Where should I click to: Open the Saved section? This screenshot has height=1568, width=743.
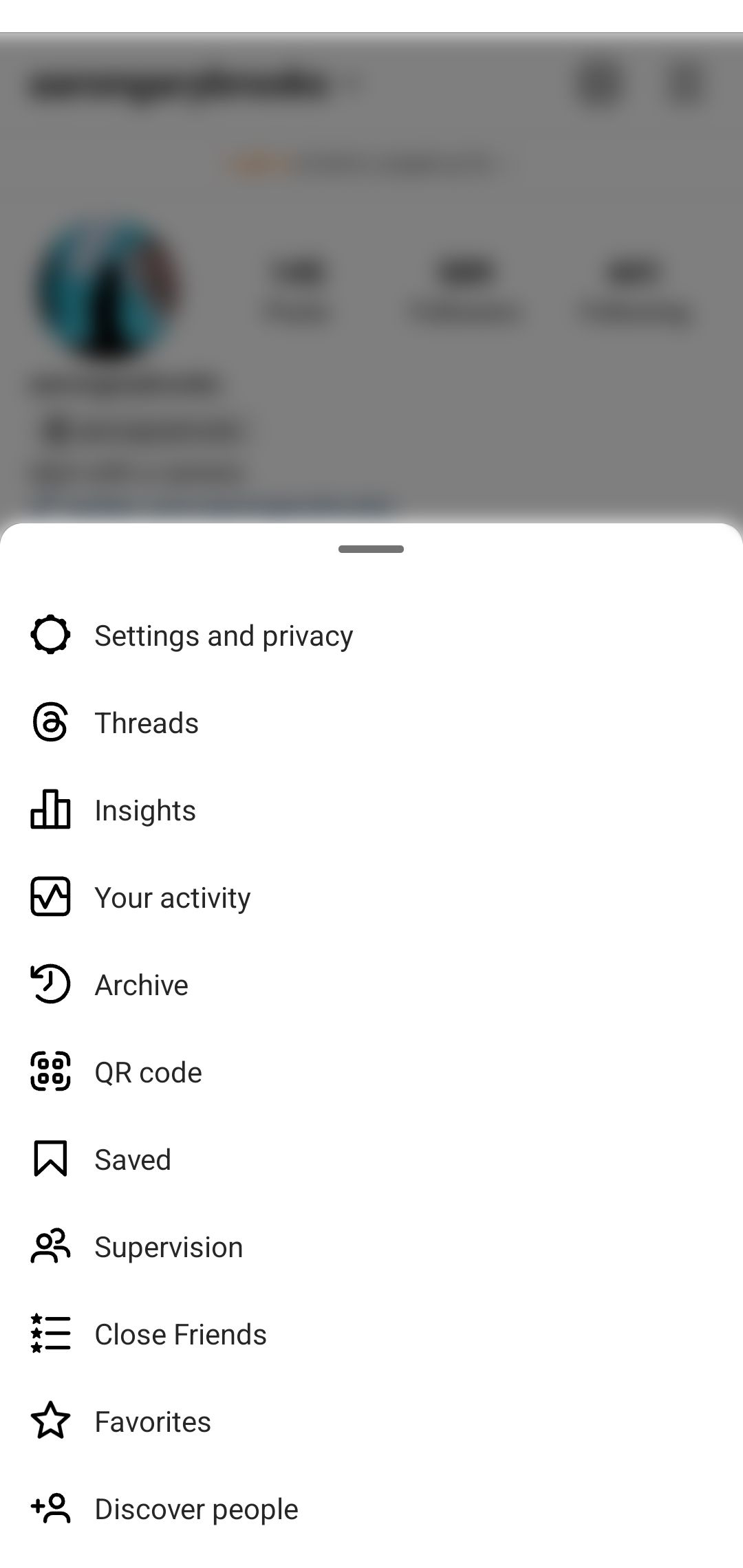133,1159
